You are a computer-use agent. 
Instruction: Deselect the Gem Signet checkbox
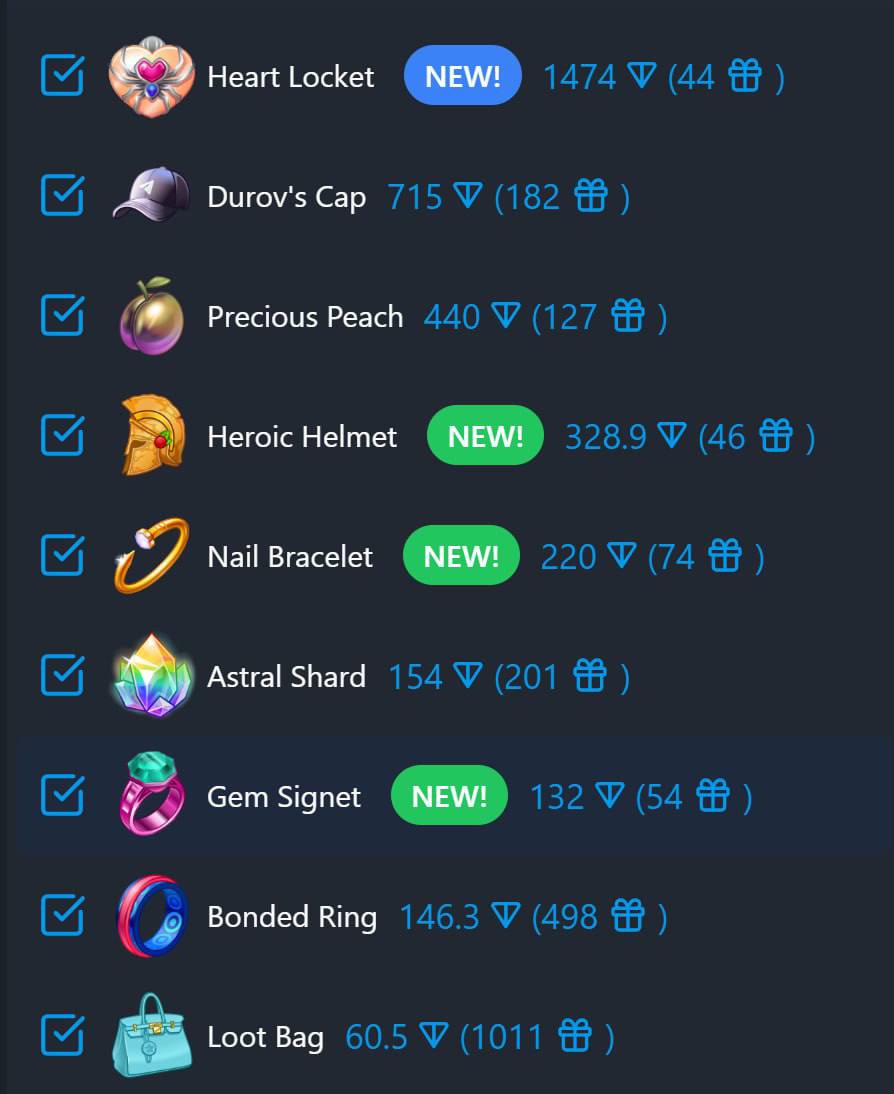pyautogui.click(x=61, y=796)
